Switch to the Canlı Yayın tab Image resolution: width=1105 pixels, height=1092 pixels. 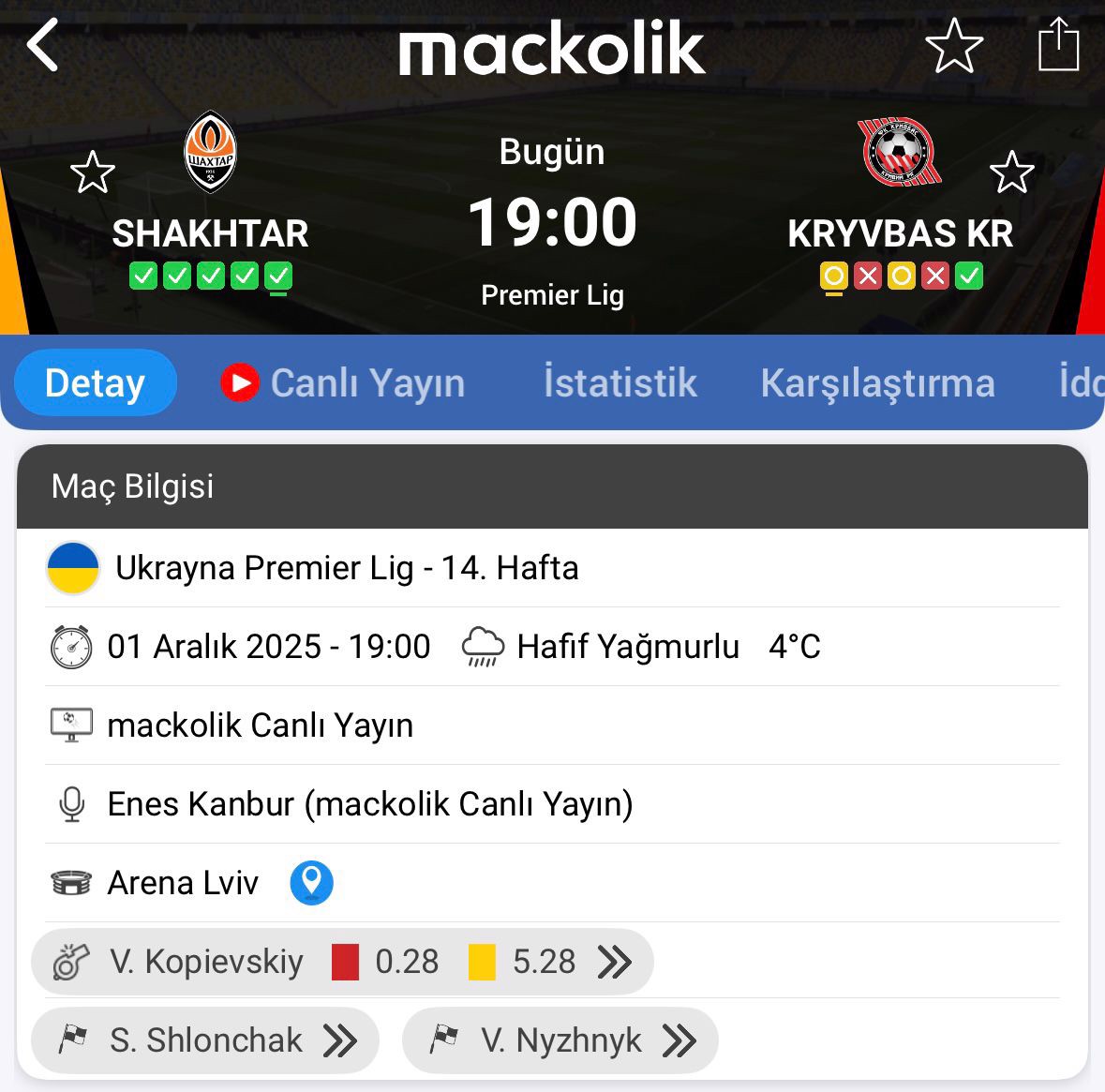[343, 382]
